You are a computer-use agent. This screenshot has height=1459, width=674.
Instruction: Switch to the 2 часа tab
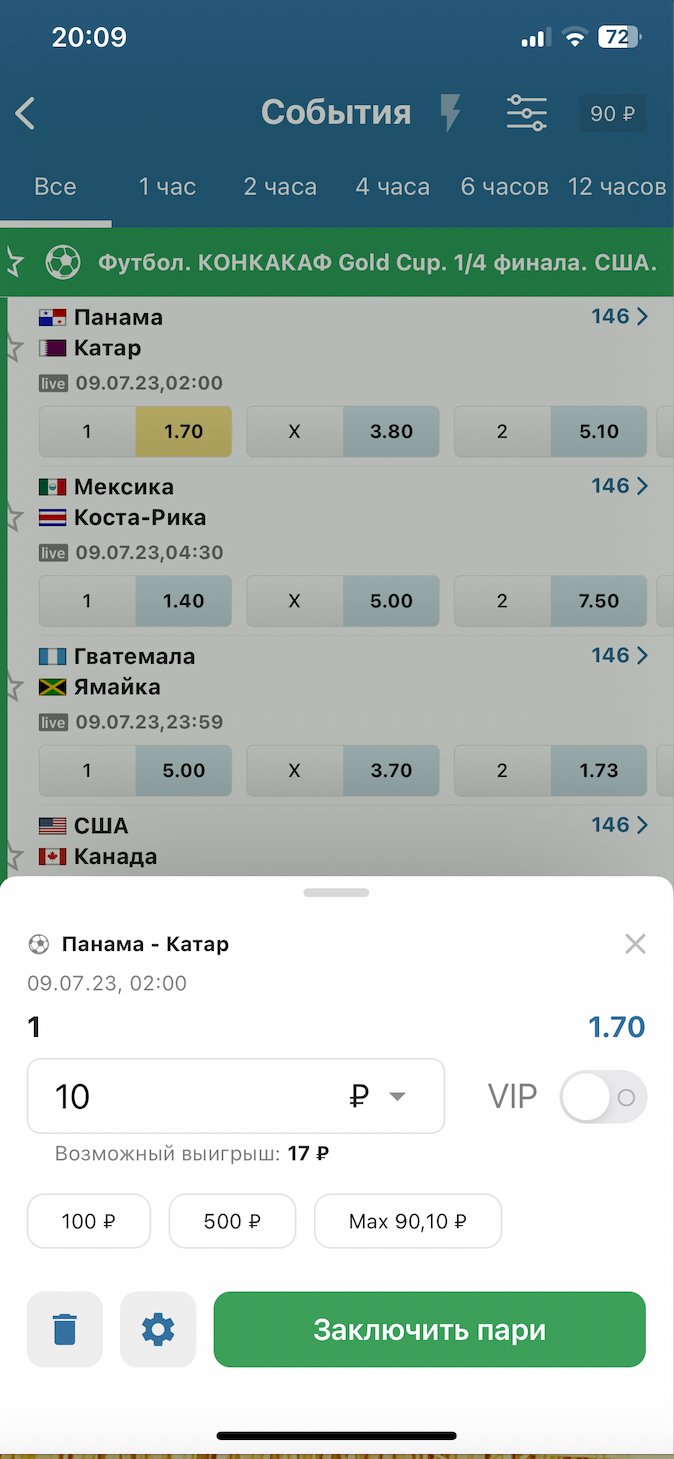click(280, 187)
